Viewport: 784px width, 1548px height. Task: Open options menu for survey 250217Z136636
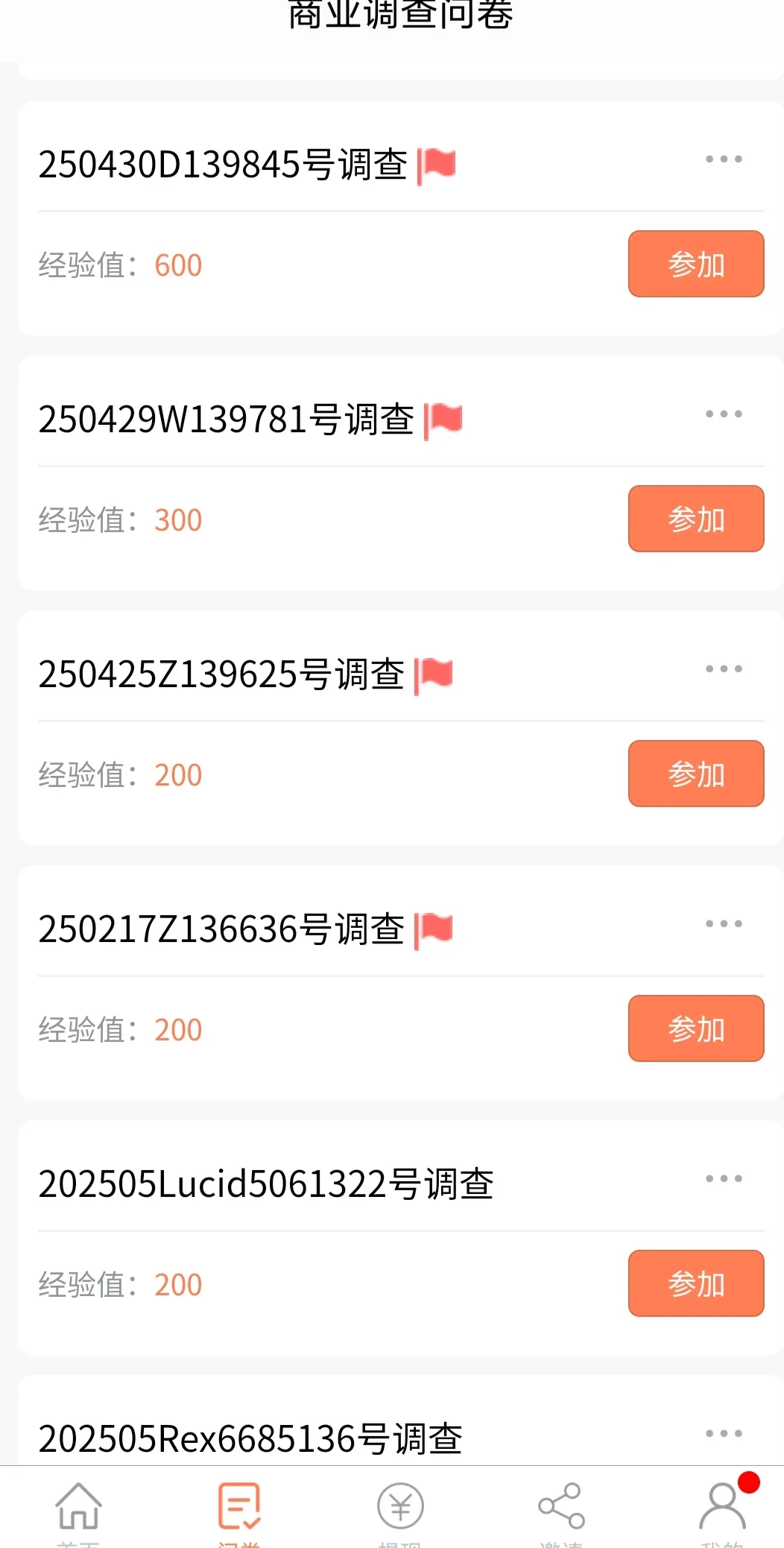pyautogui.click(x=723, y=923)
